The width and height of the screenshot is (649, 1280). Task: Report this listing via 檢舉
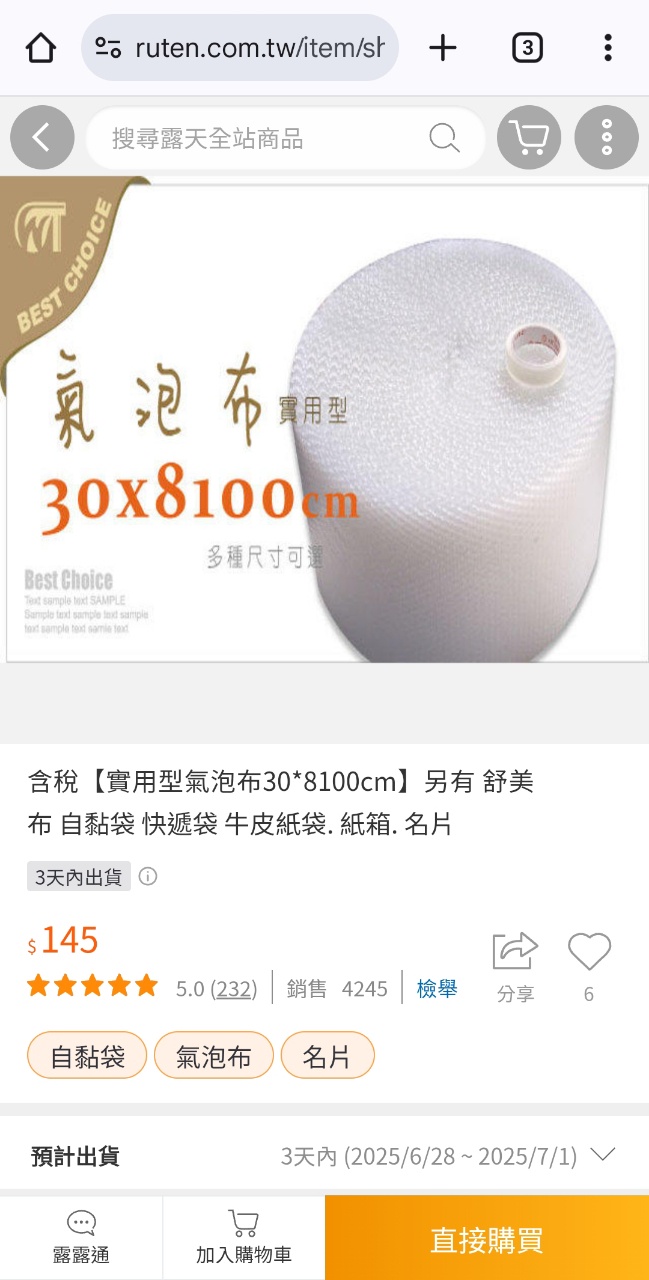point(437,988)
